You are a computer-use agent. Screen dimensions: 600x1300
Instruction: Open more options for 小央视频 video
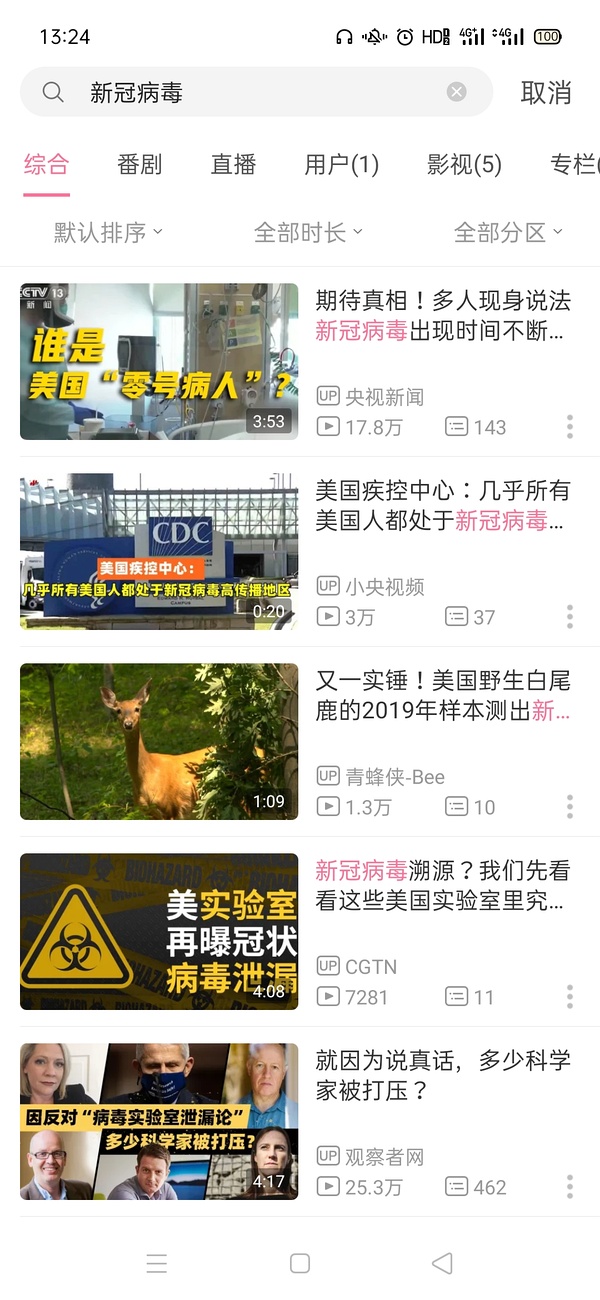pos(570,617)
